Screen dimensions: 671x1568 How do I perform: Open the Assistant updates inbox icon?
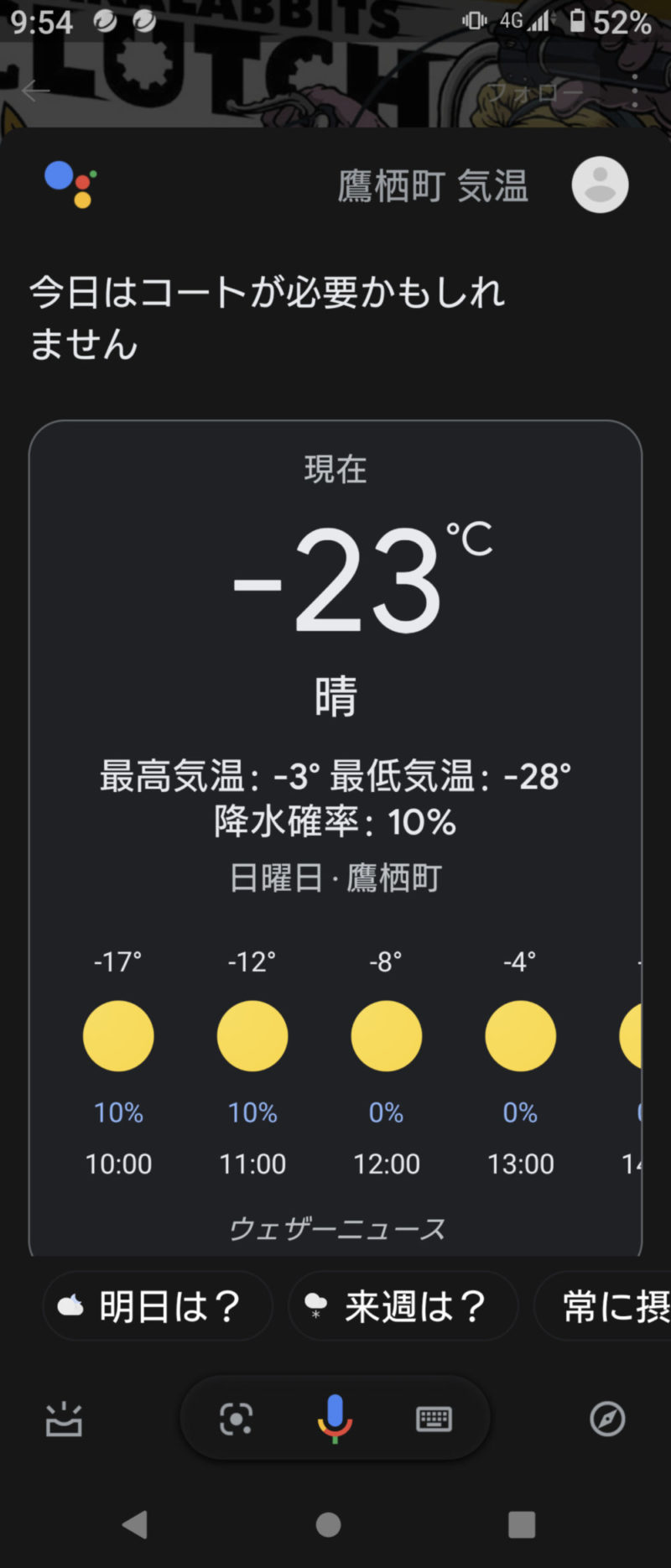click(x=64, y=1420)
